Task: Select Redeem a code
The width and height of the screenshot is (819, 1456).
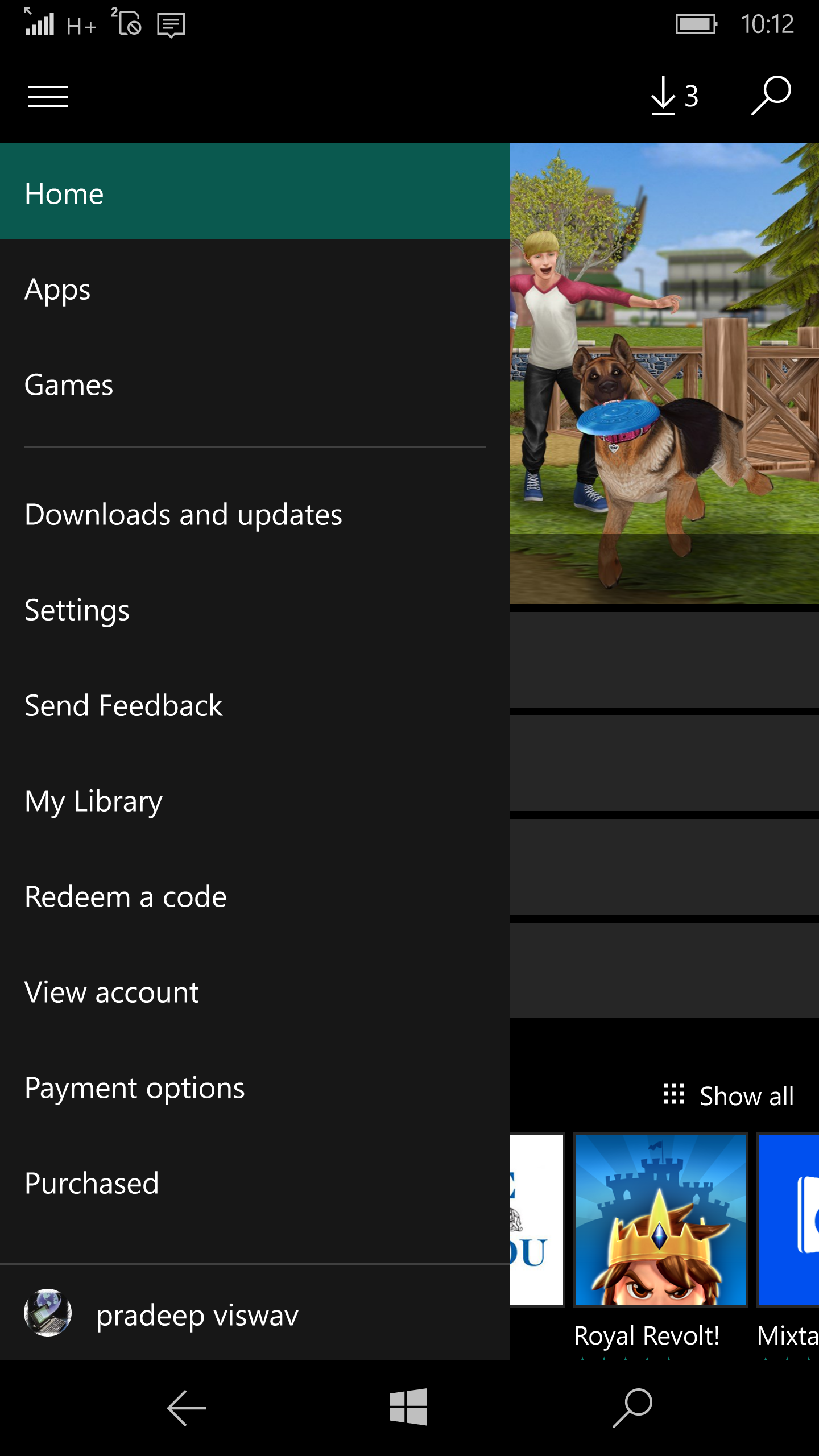Action: point(255,896)
